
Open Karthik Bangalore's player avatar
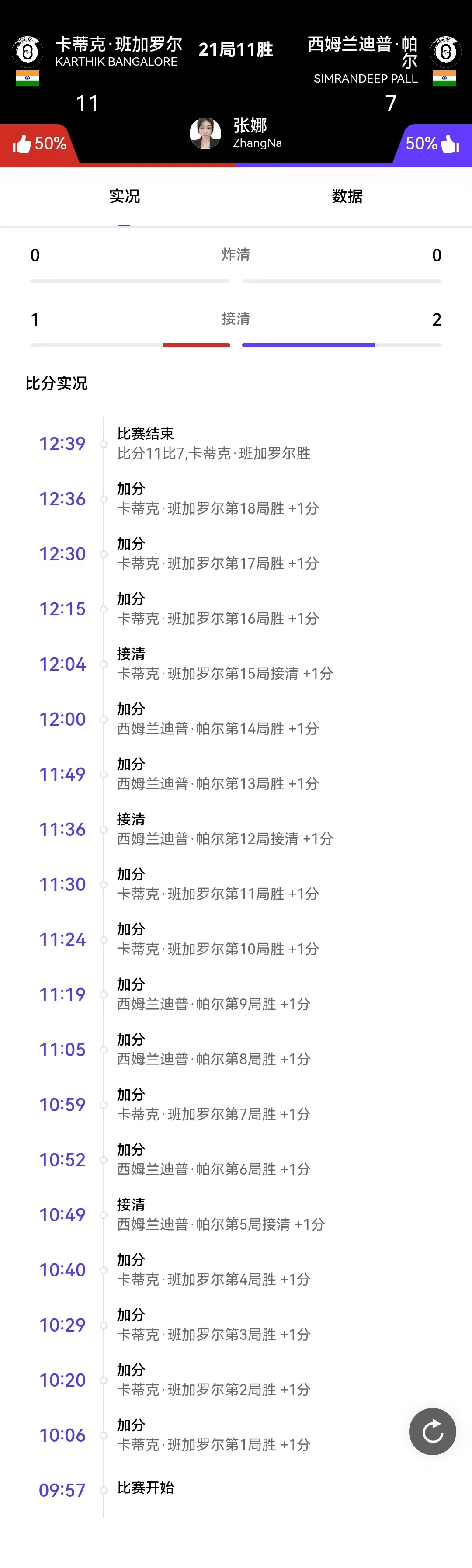[28, 52]
